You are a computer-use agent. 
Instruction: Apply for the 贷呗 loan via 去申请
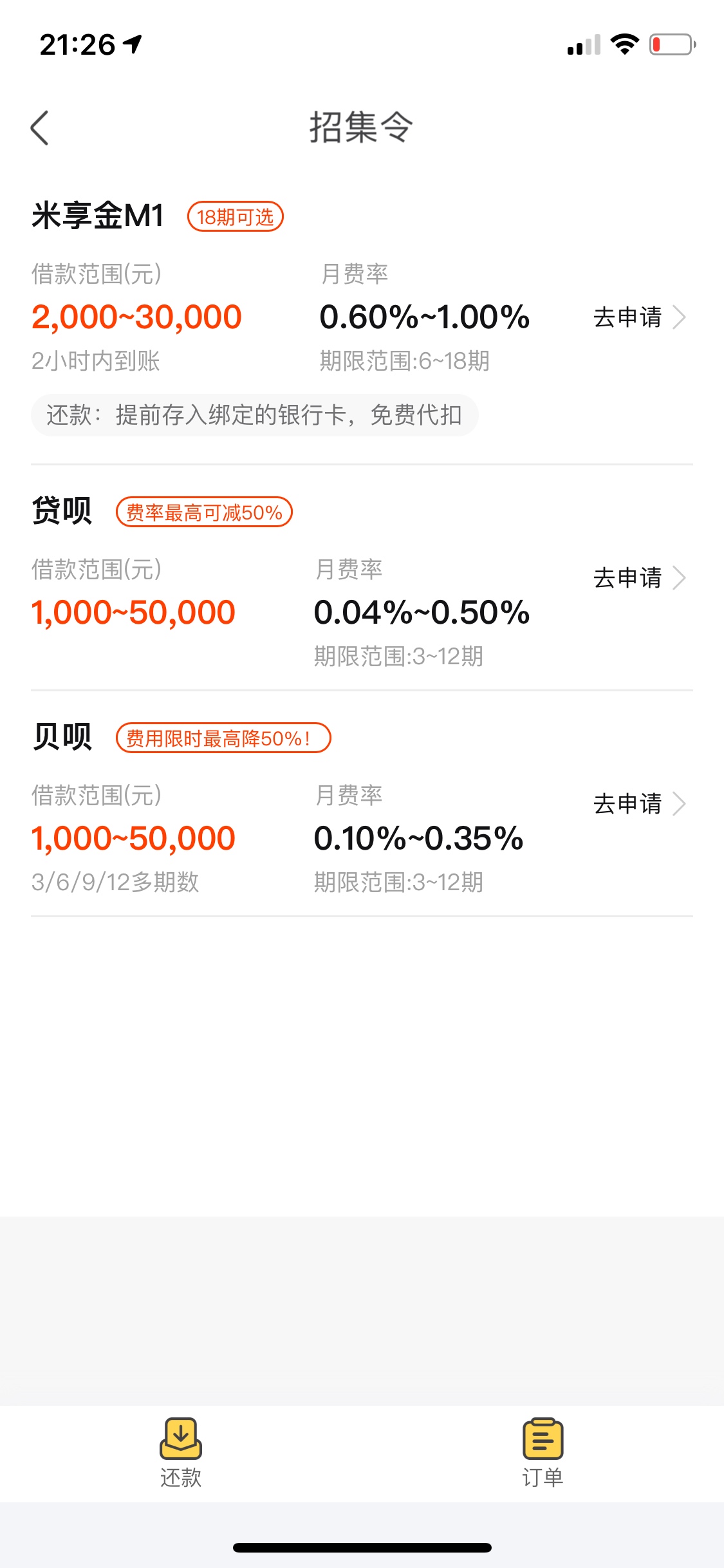point(640,577)
